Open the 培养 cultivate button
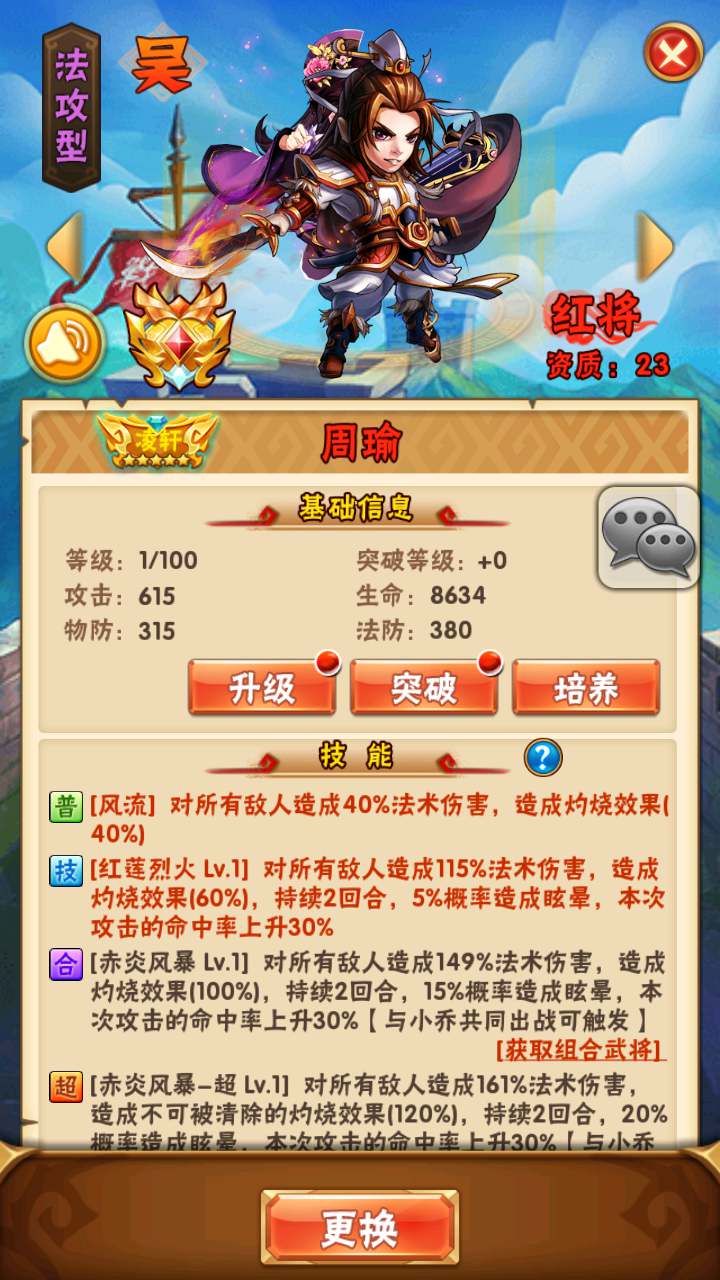Viewport: 720px width, 1280px height. click(586, 688)
